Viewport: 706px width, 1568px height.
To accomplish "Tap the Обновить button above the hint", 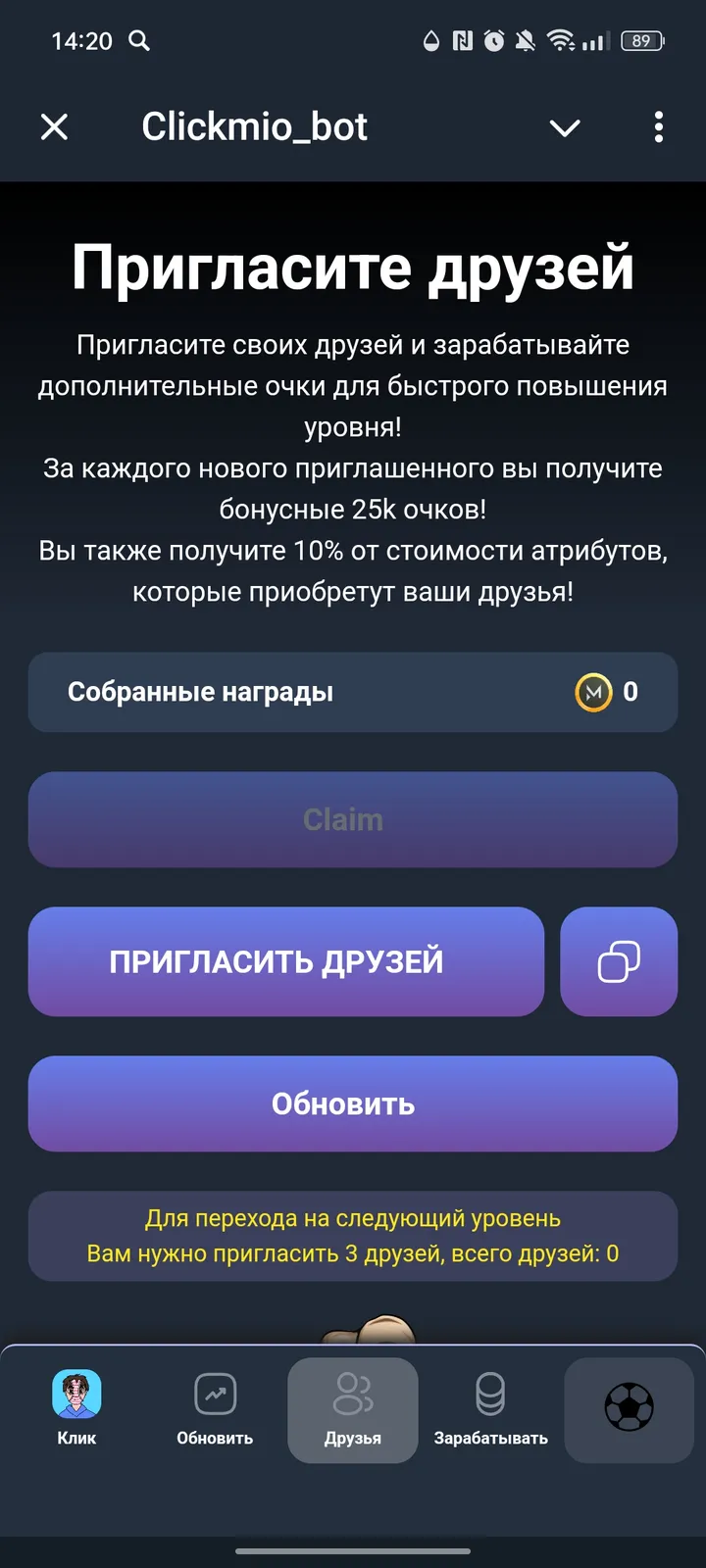I will pyautogui.click(x=352, y=1103).
